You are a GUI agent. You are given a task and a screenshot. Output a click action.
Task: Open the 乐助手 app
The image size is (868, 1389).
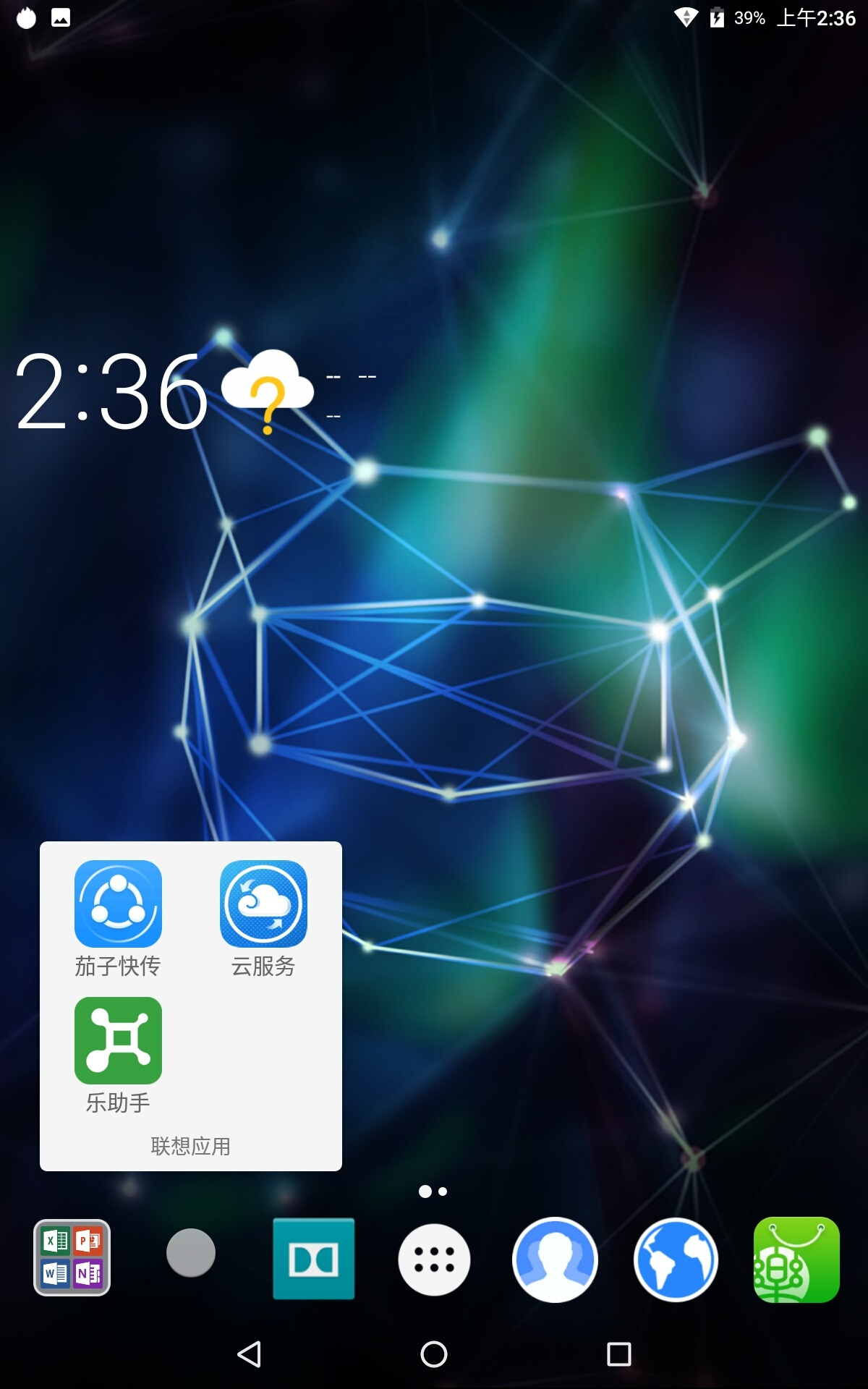[118, 1040]
